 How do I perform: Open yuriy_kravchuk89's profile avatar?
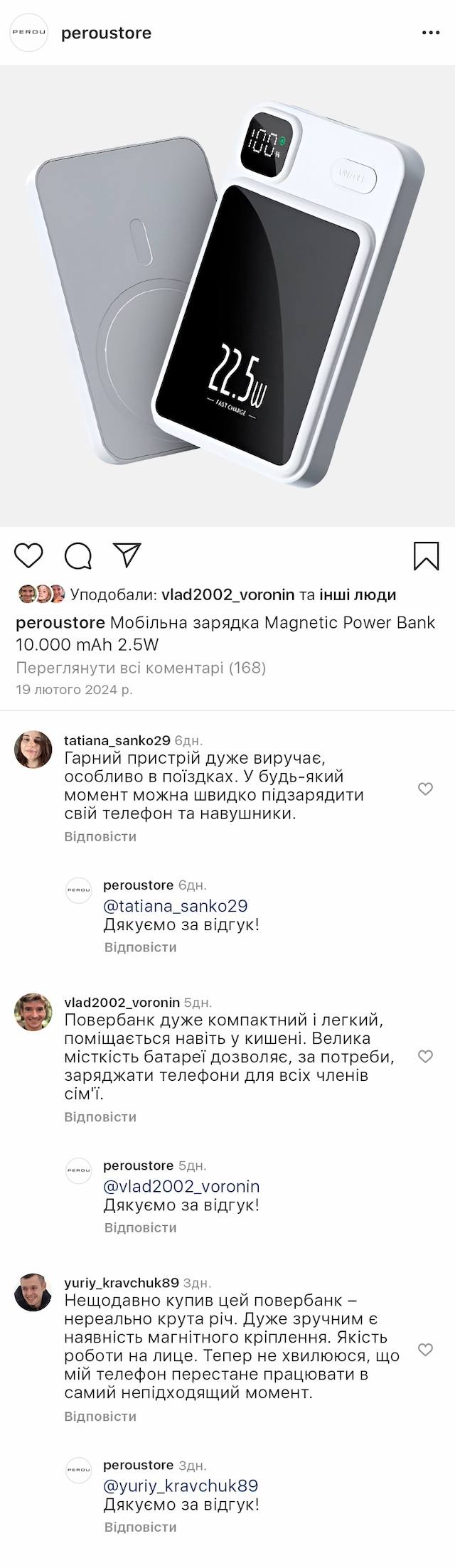pyautogui.click(x=33, y=1293)
